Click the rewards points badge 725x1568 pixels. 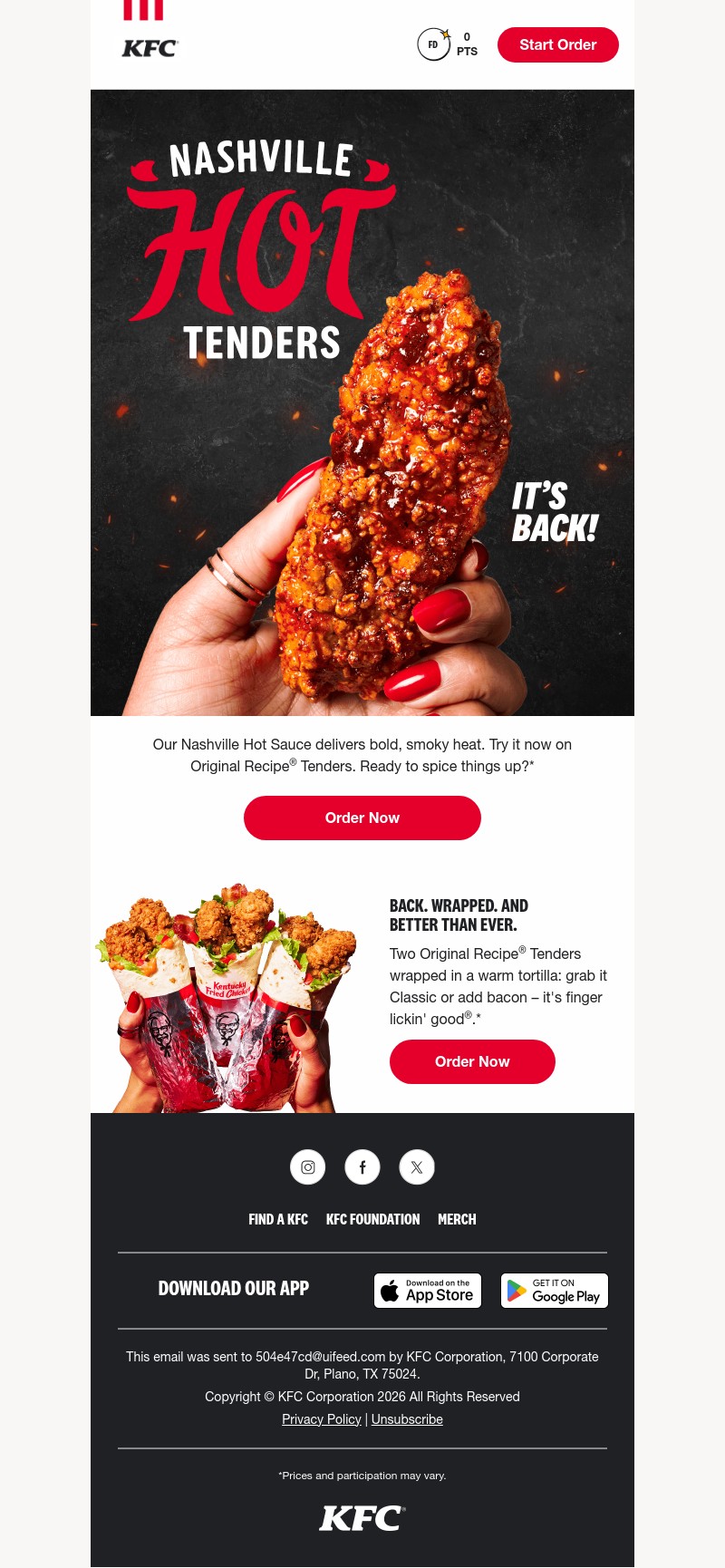pos(434,44)
